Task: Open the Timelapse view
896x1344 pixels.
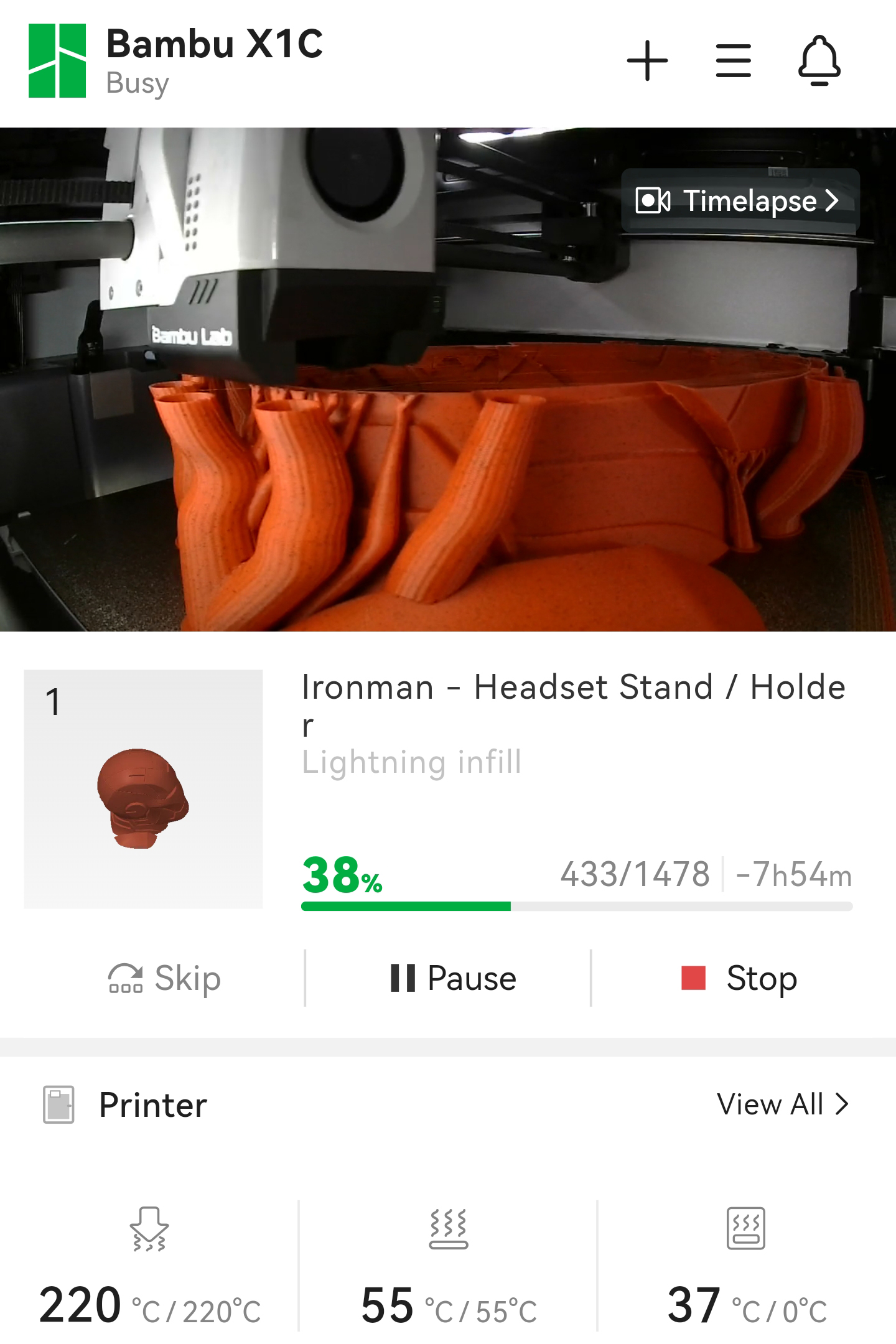Action: click(x=739, y=201)
